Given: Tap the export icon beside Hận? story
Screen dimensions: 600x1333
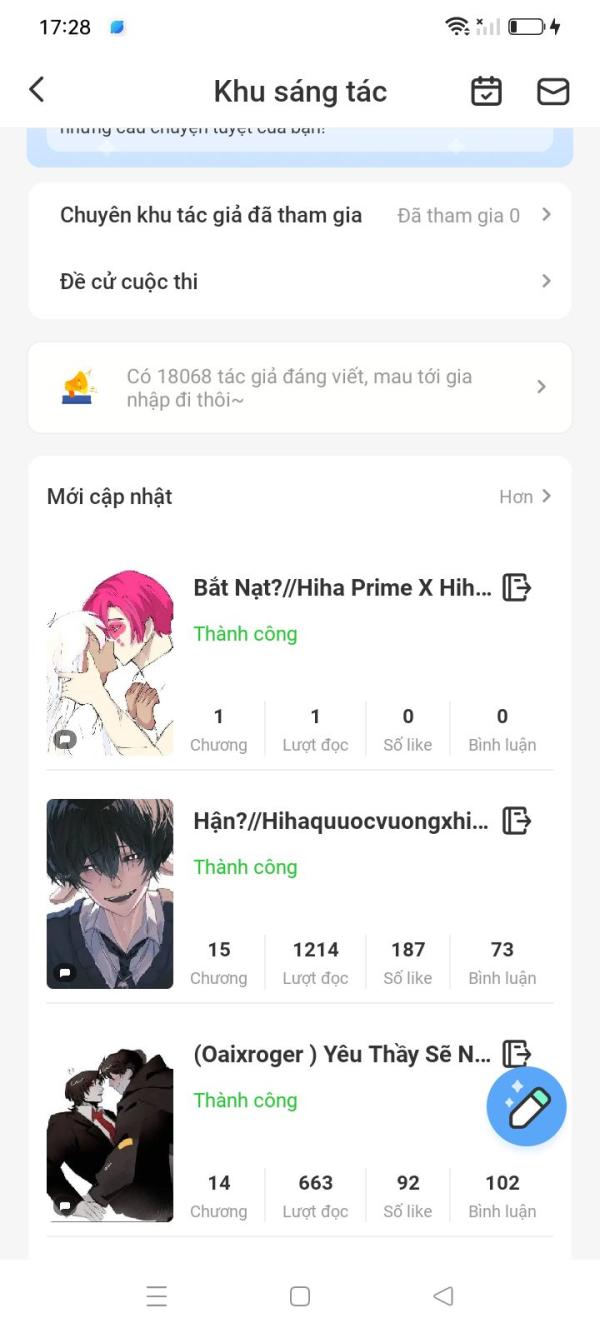Looking at the screenshot, I should point(516,821).
